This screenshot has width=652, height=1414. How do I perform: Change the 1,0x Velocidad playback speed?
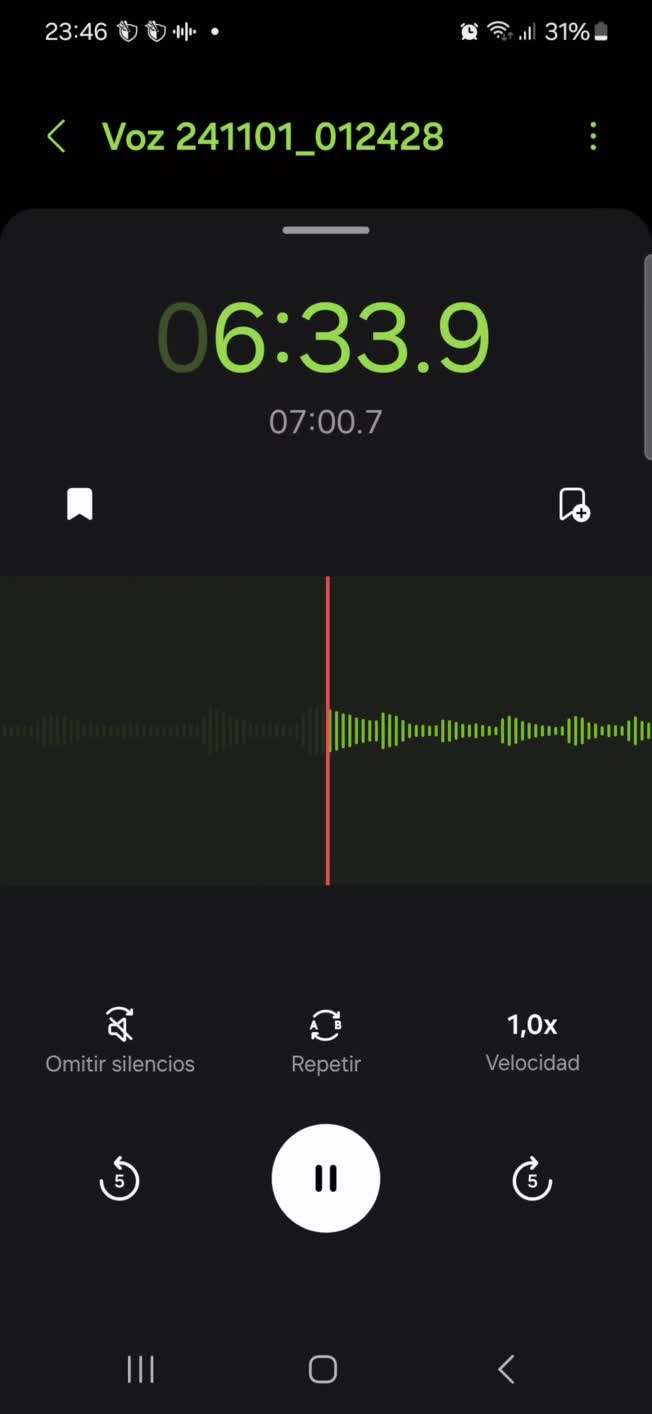pos(532,1040)
